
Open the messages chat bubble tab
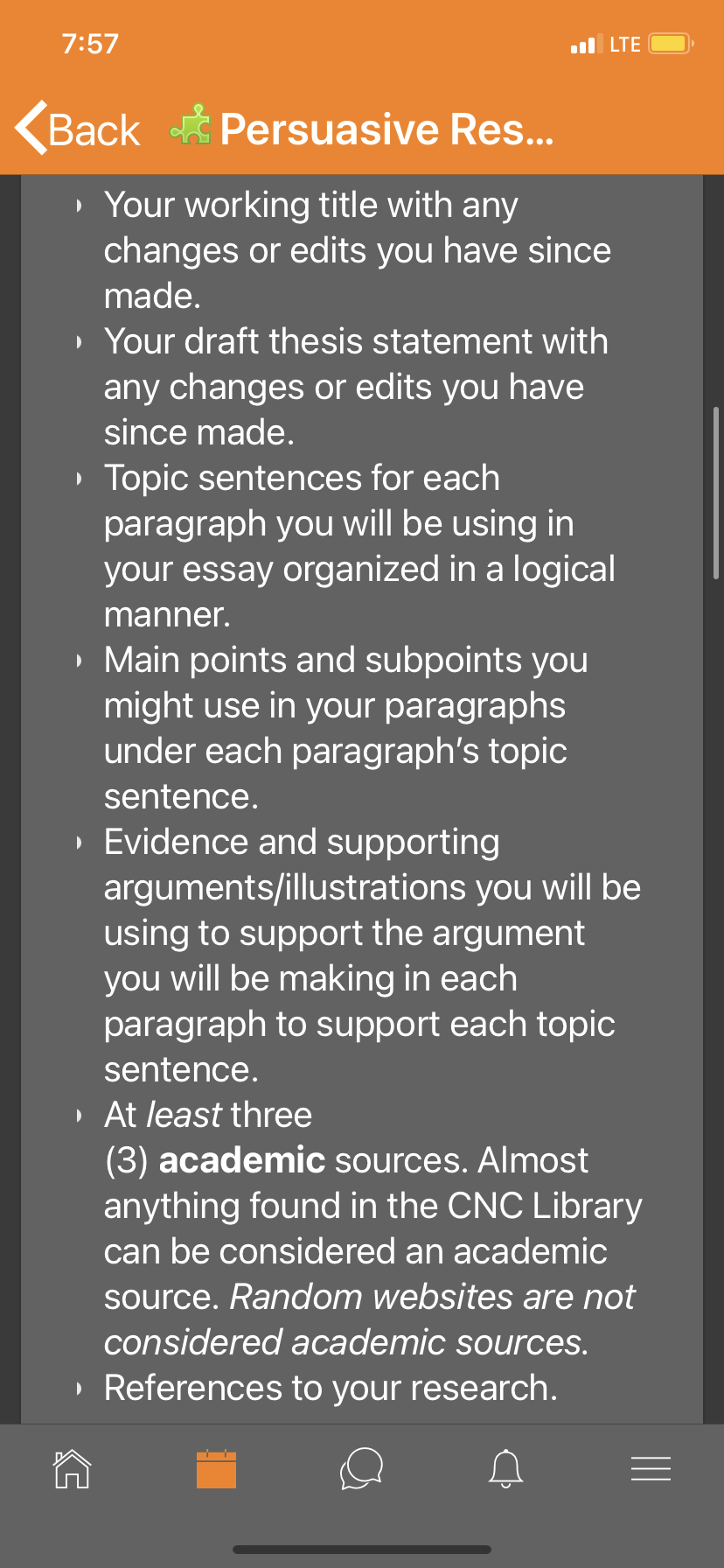point(361,1469)
